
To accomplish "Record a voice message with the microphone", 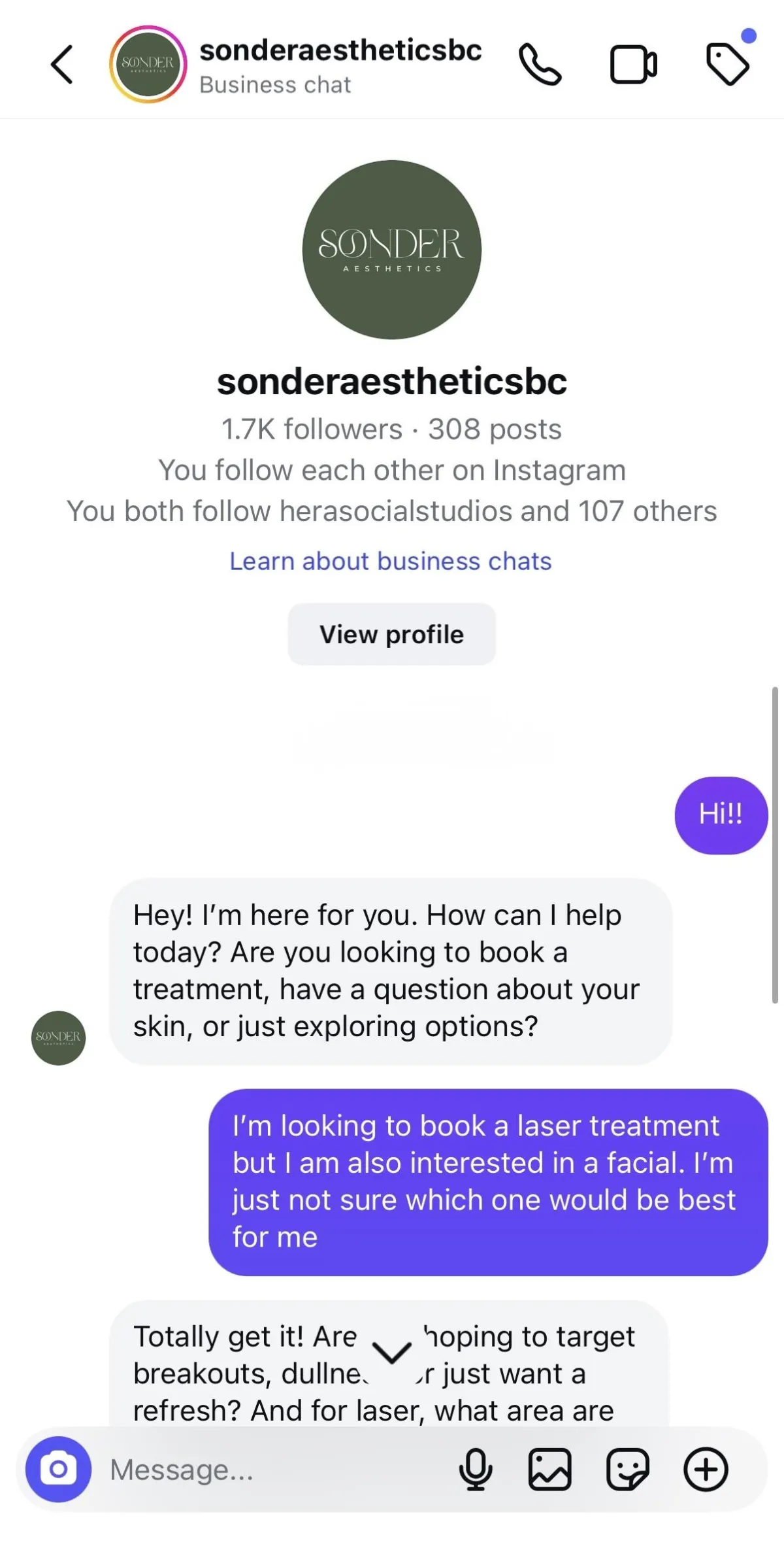I will click(x=476, y=1470).
